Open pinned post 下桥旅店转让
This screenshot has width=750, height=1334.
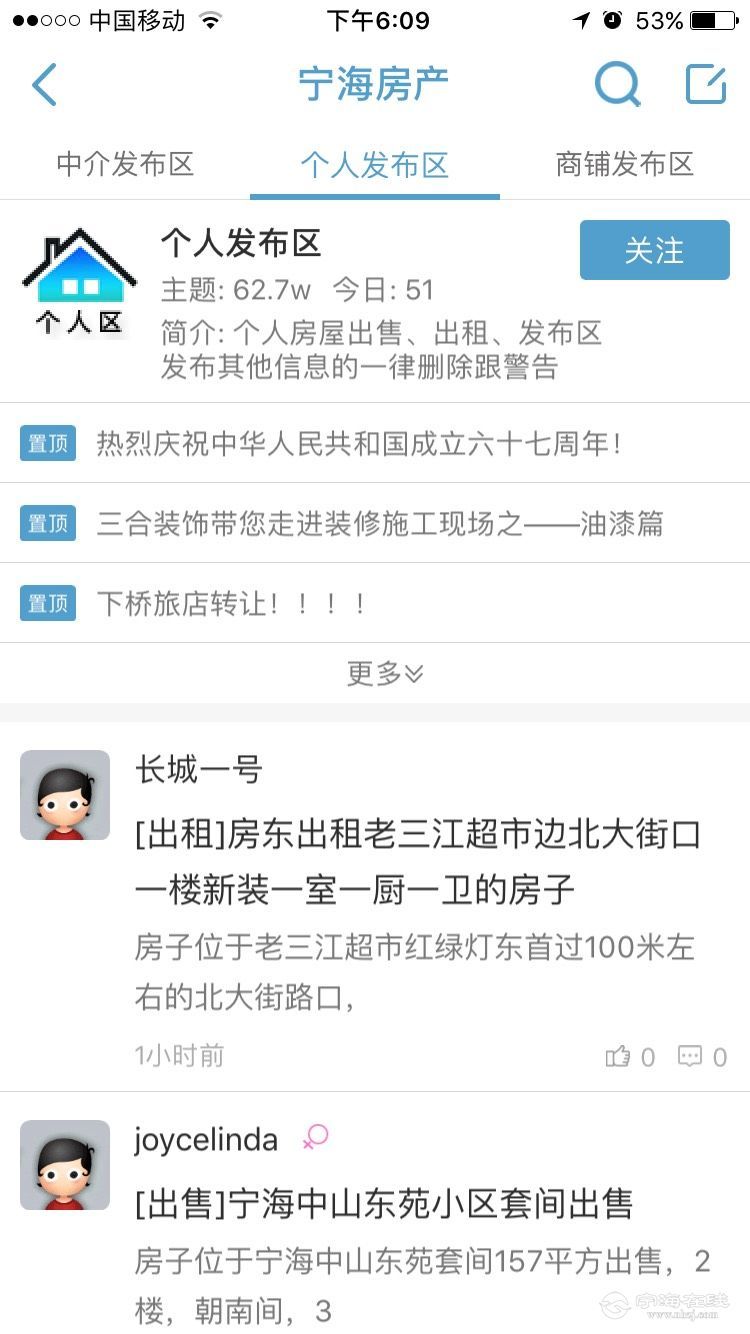coord(232,603)
